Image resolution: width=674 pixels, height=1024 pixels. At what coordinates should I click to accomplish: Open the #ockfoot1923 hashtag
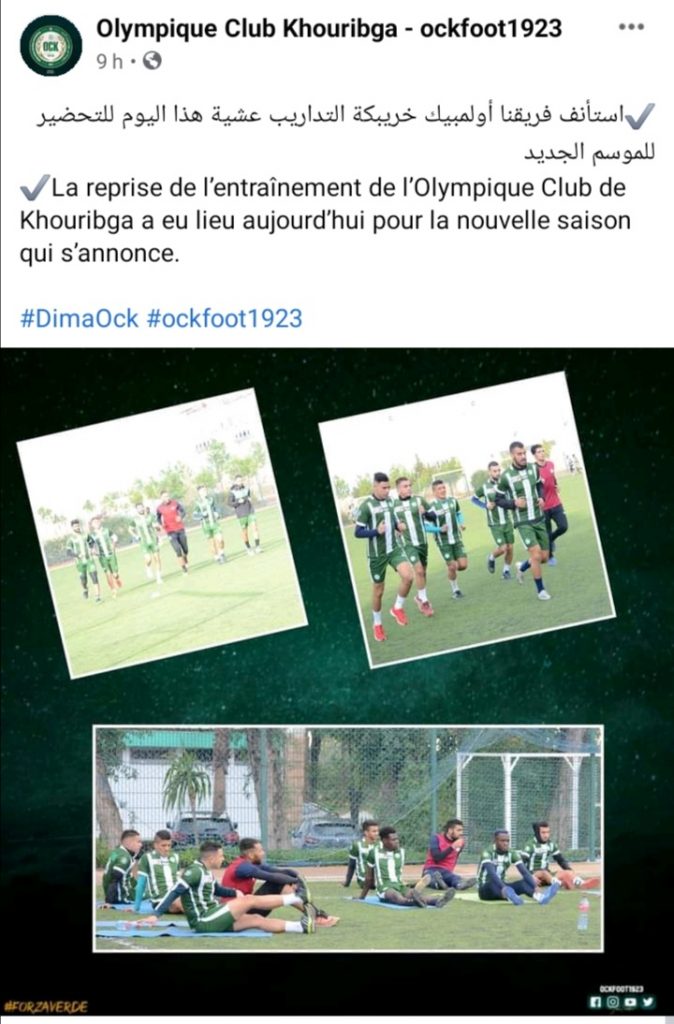pos(224,319)
